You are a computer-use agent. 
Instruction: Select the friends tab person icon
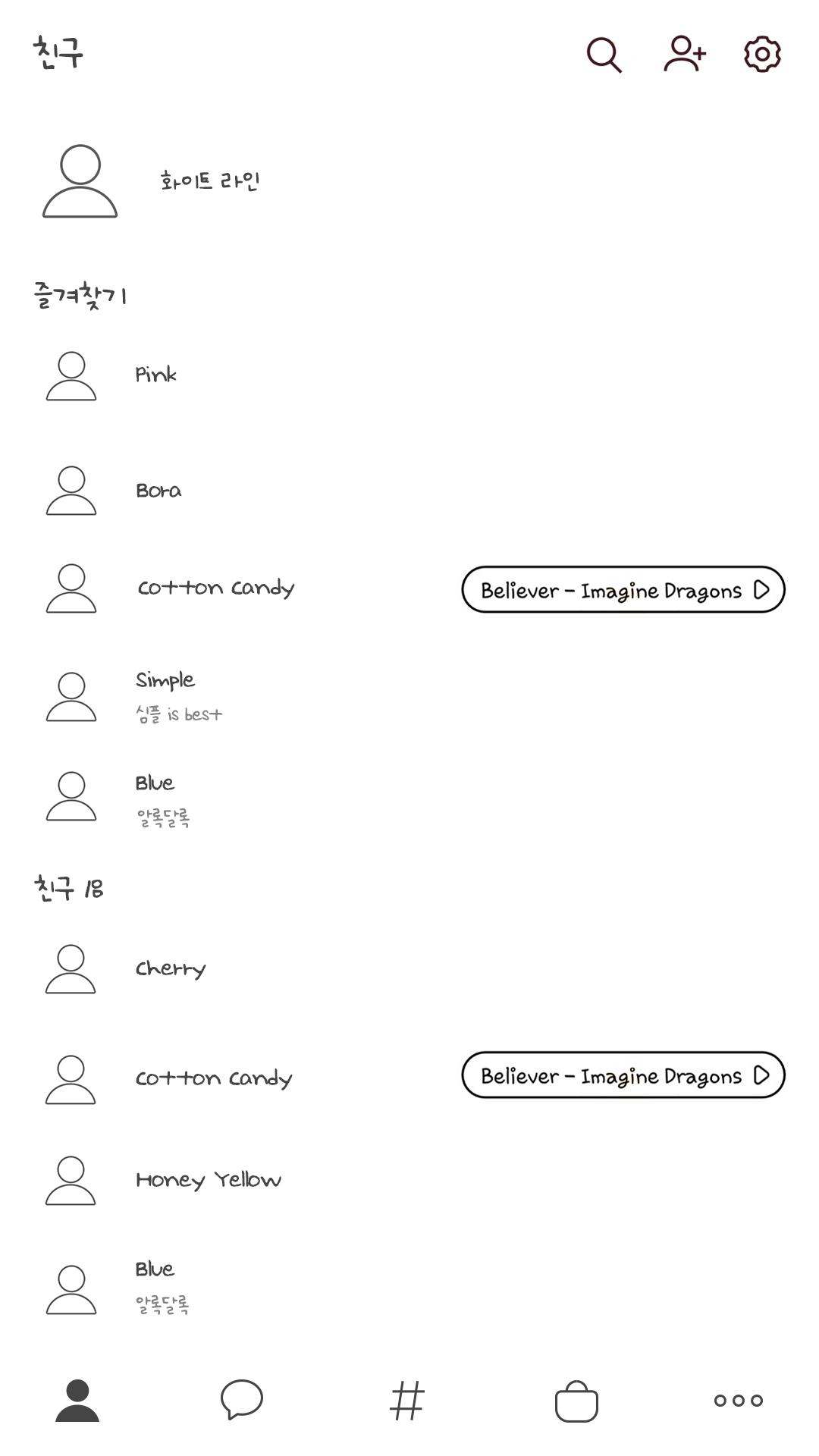[x=77, y=1400]
